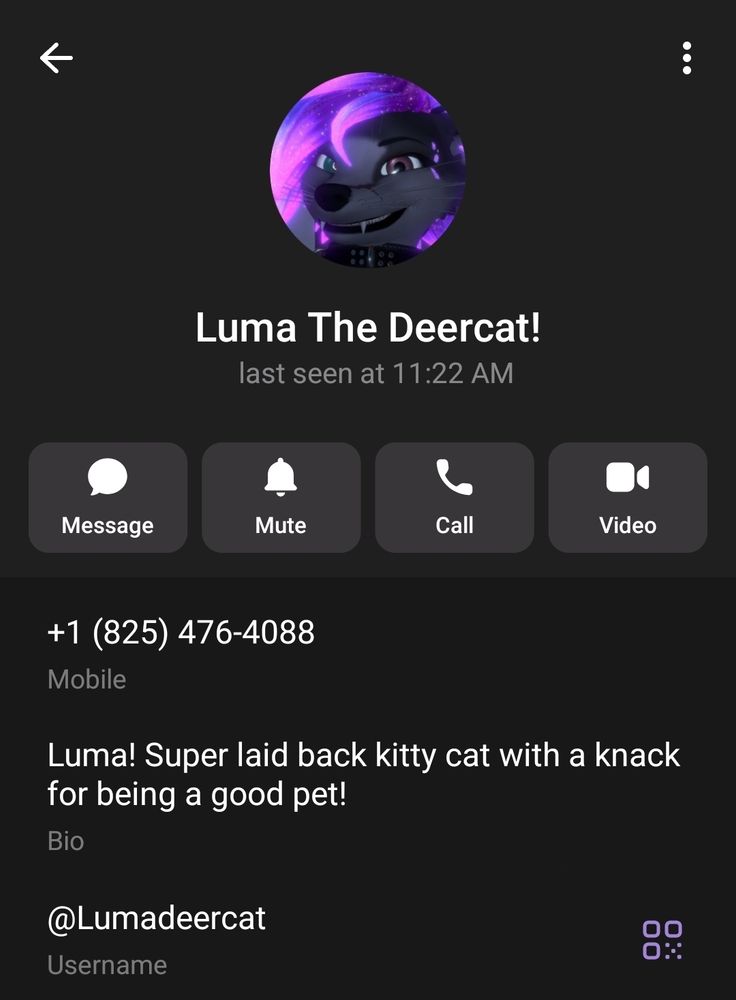The image size is (736, 1000).
Task: Start a voice call with Luma
Action: (454, 497)
